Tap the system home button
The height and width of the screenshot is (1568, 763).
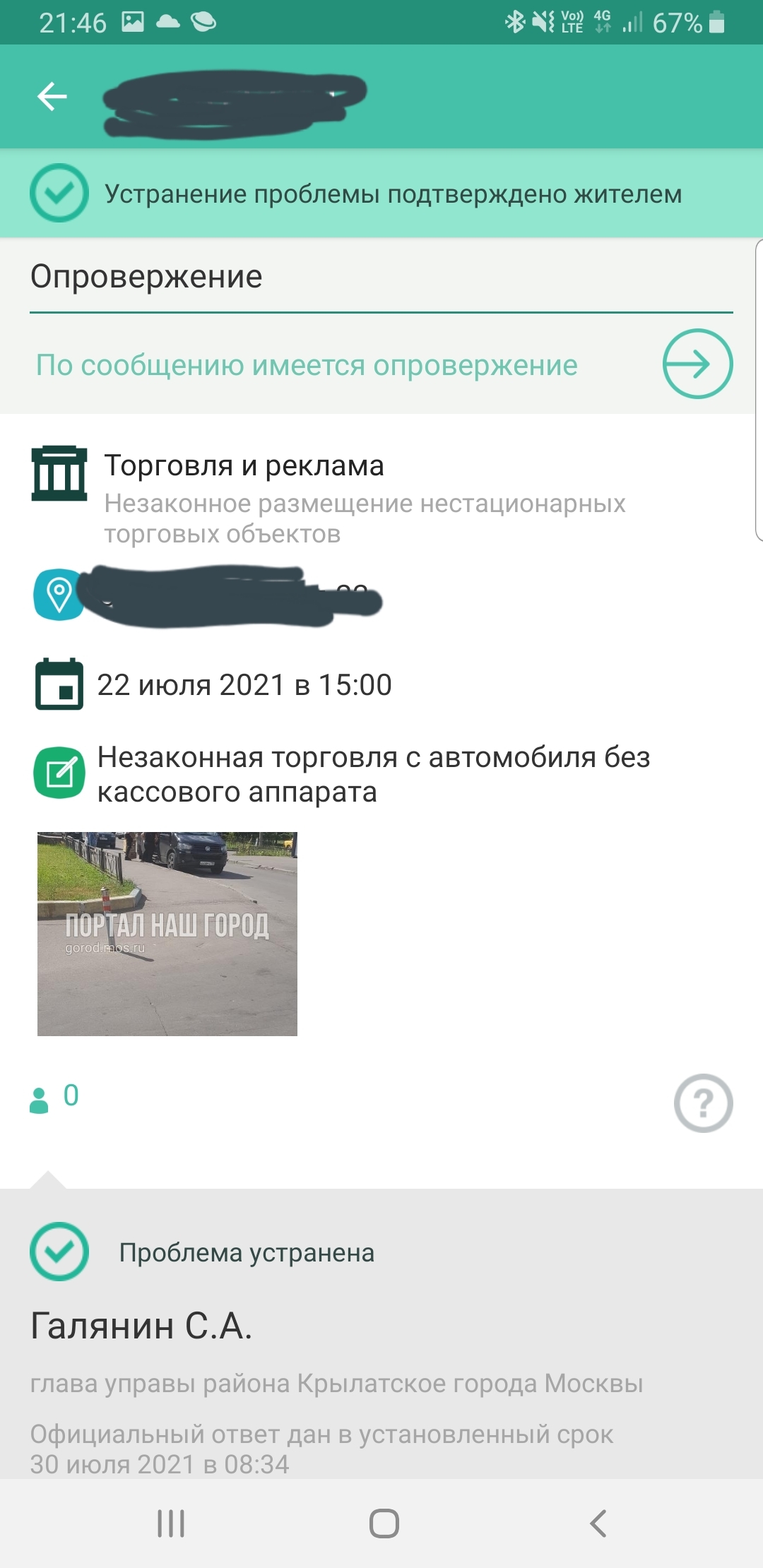point(384,1523)
